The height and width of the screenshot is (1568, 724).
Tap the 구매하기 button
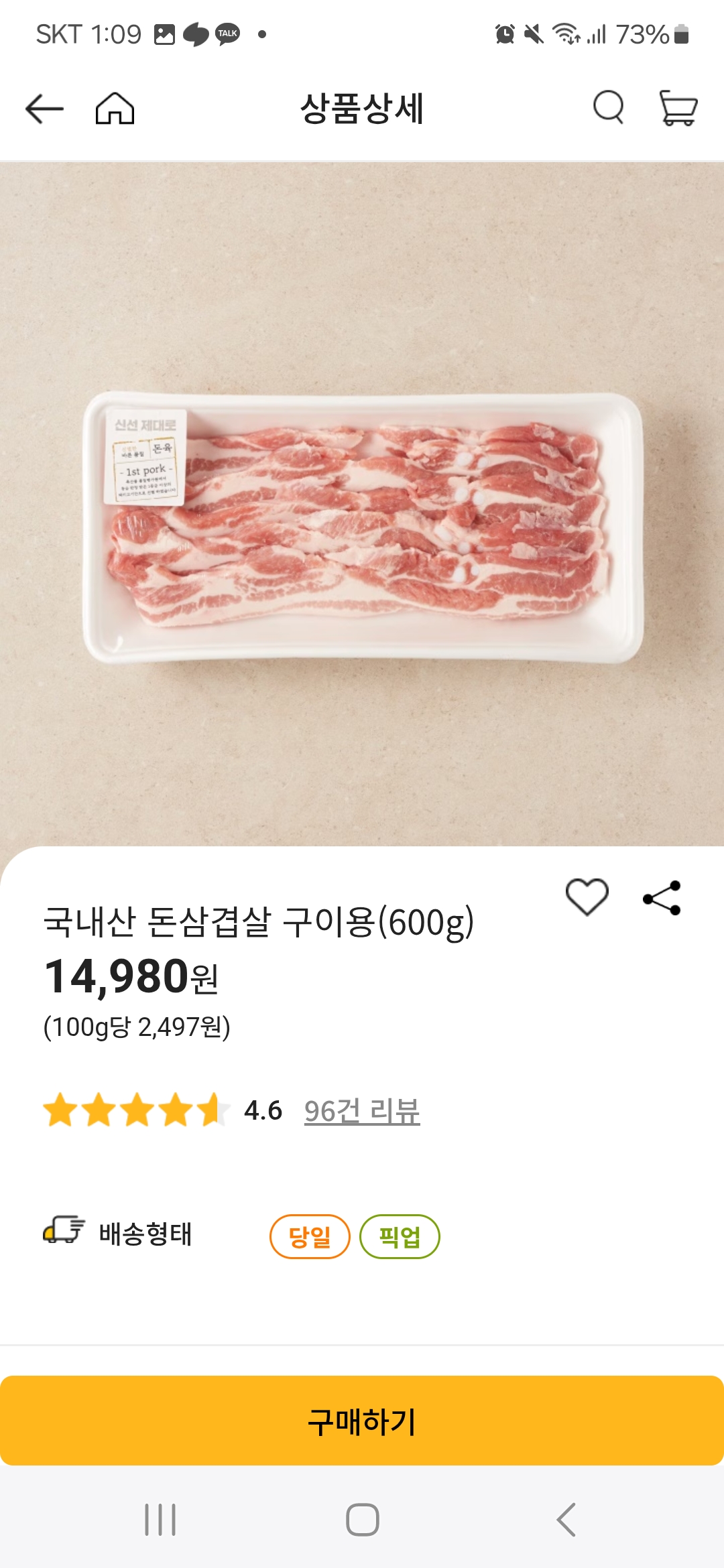pos(362,1421)
